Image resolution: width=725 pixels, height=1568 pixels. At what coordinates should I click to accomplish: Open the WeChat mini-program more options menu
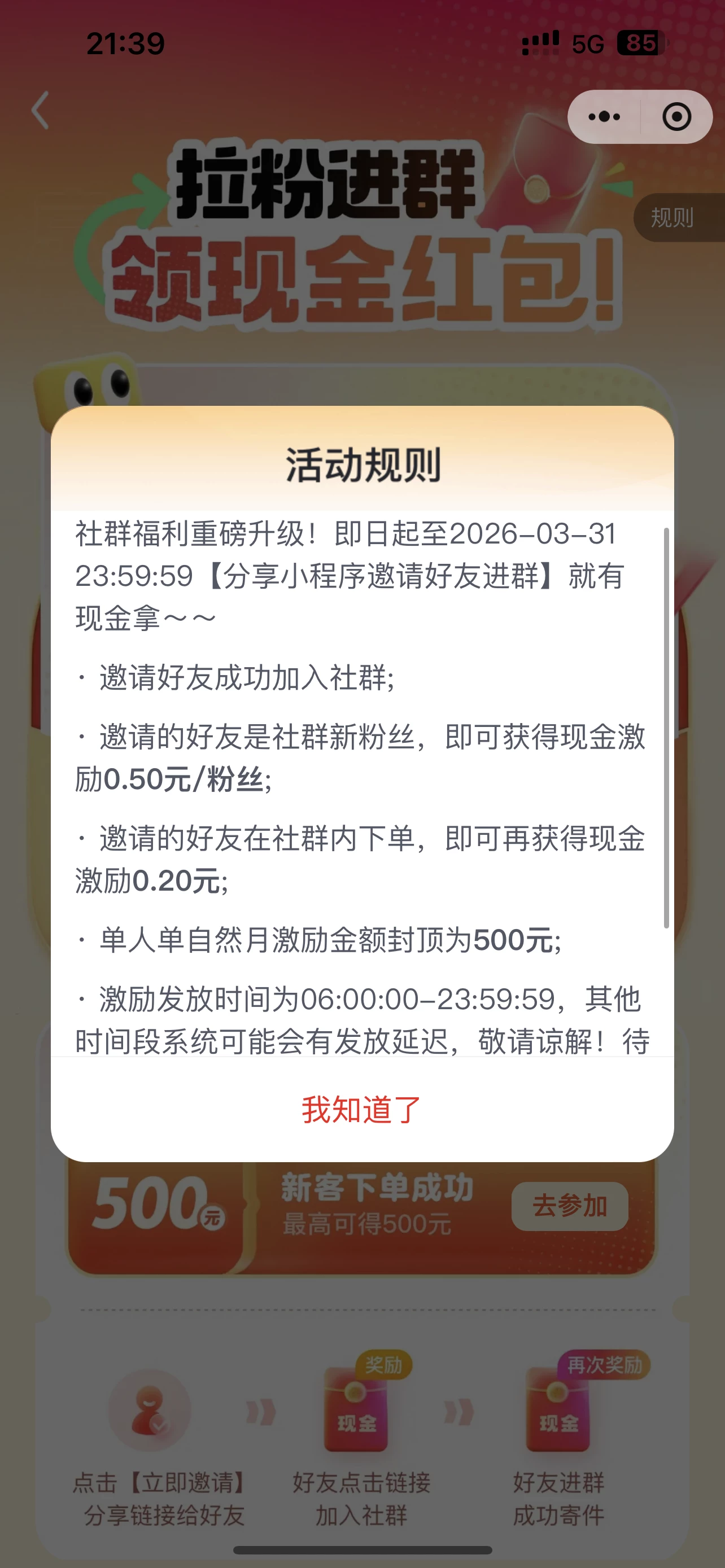pos(604,116)
